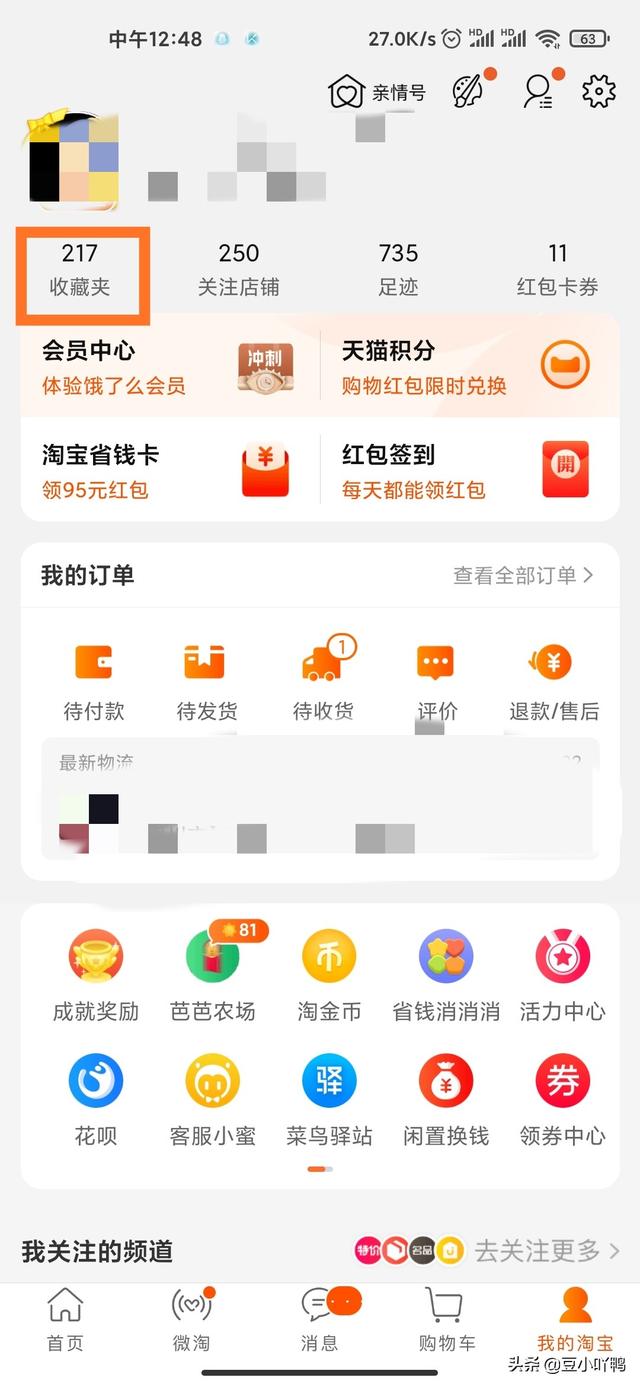This screenshot has height=1387, width=640.
Task: Open the theme skin palette icon
Action: [x=468, y=91]
